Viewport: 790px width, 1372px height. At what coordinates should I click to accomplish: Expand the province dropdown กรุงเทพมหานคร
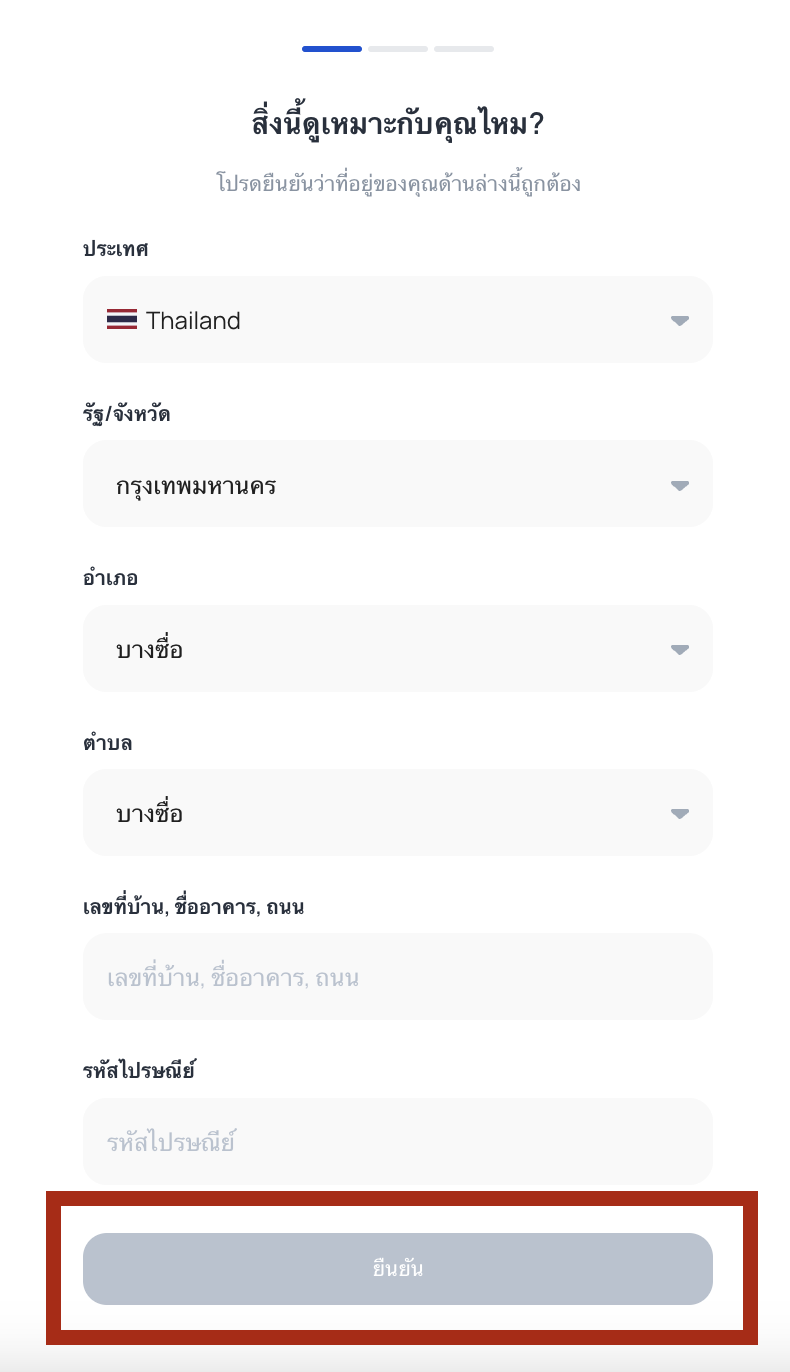397,484
